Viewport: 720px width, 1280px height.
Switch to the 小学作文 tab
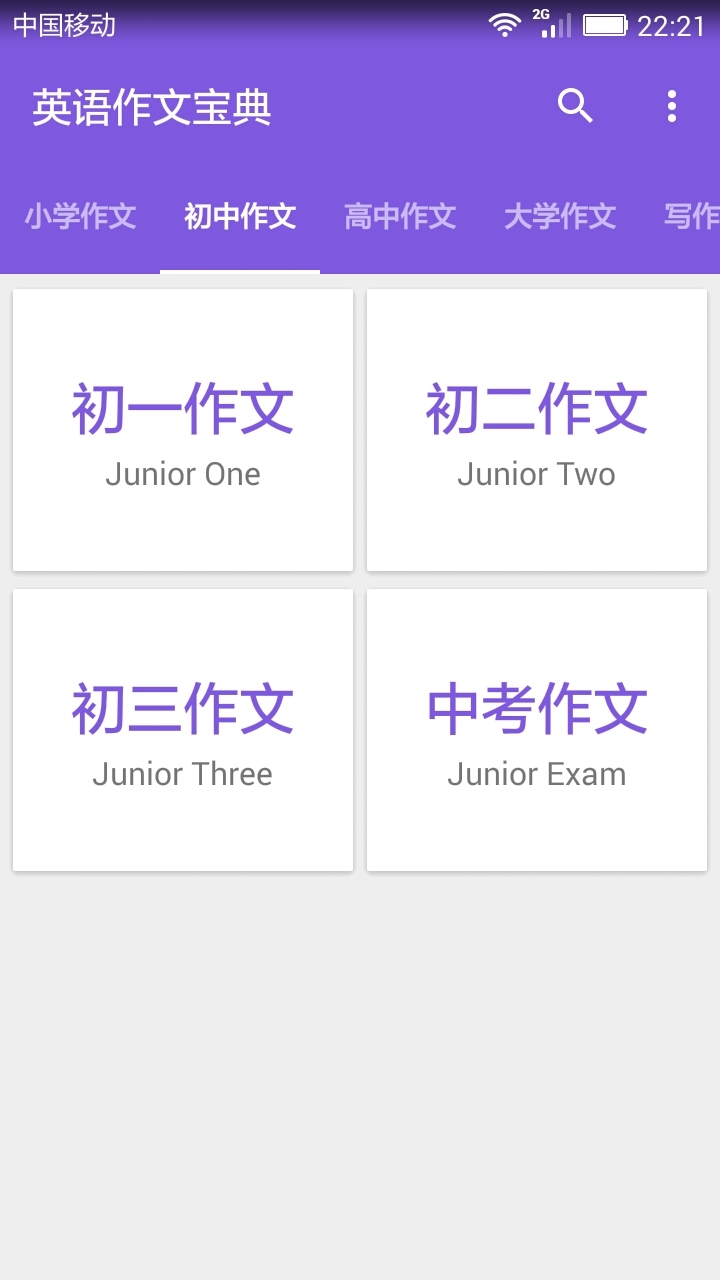[80, 217]
